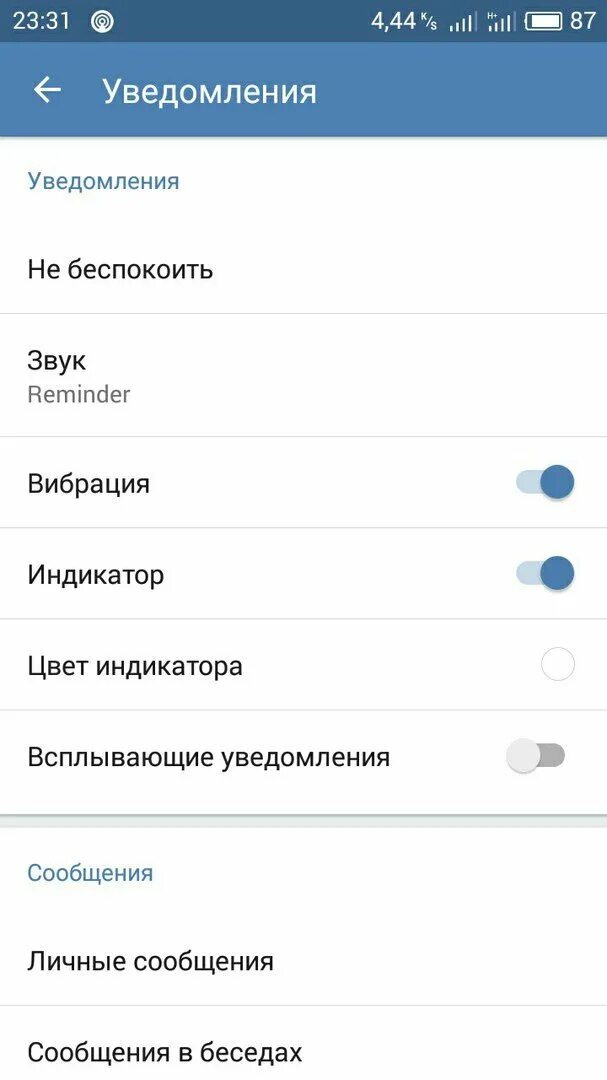607x1080 pixels.
Task: Turn off the Вибрация switch
Action: point(546,483)
